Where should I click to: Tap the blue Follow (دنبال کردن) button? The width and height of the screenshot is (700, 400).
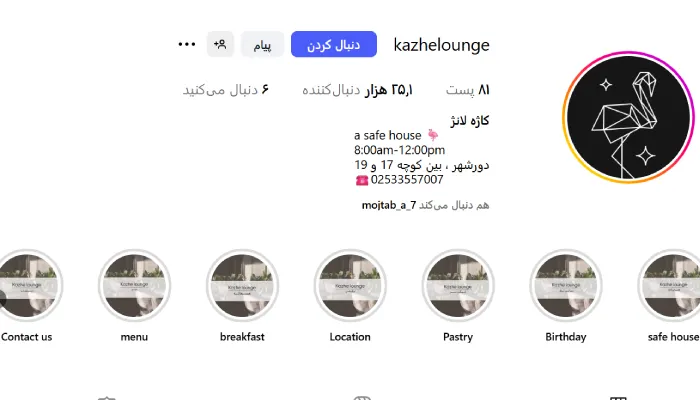tap(333, 45)
